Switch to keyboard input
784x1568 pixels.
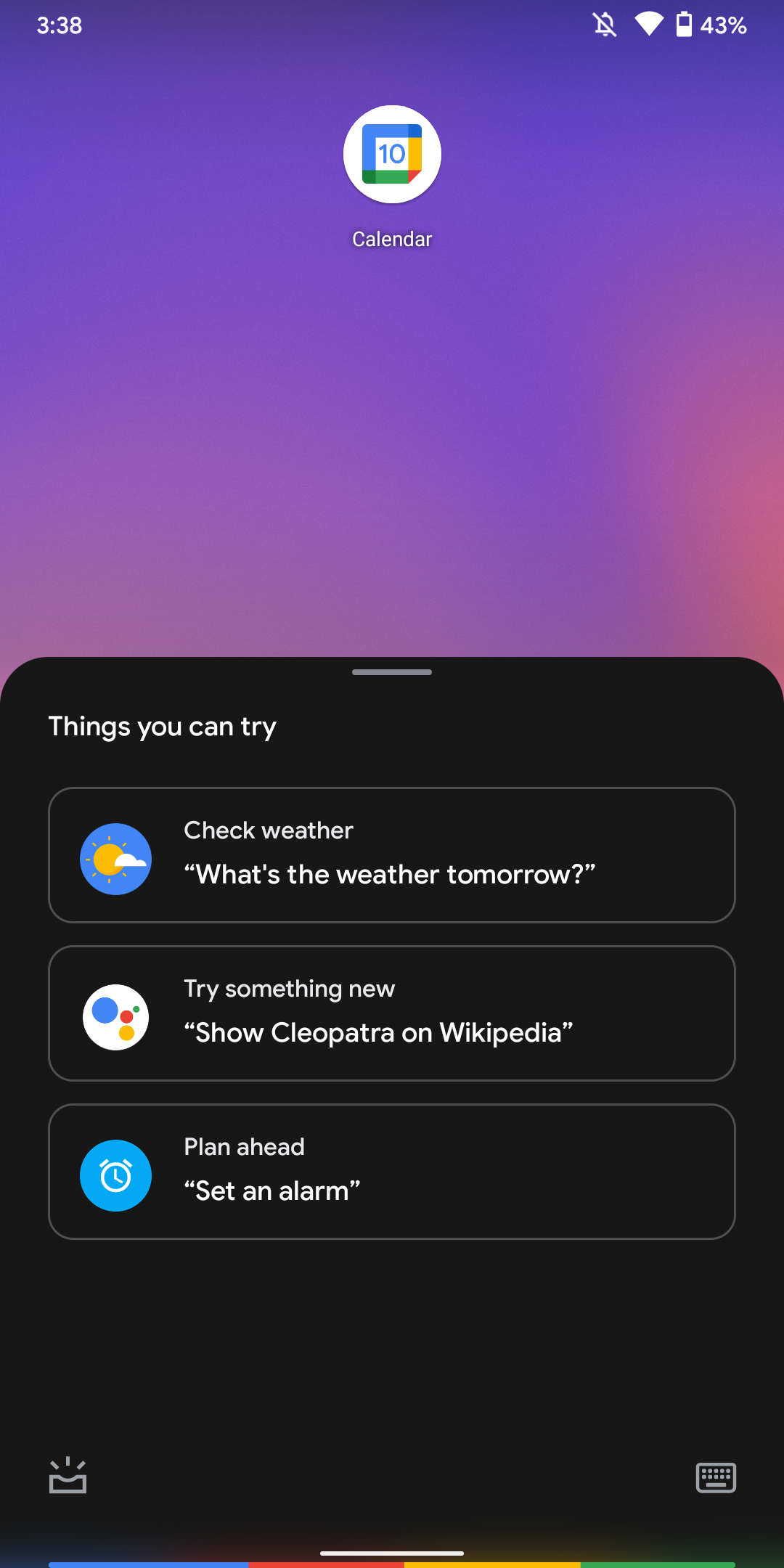click(x=716, y=1477)
